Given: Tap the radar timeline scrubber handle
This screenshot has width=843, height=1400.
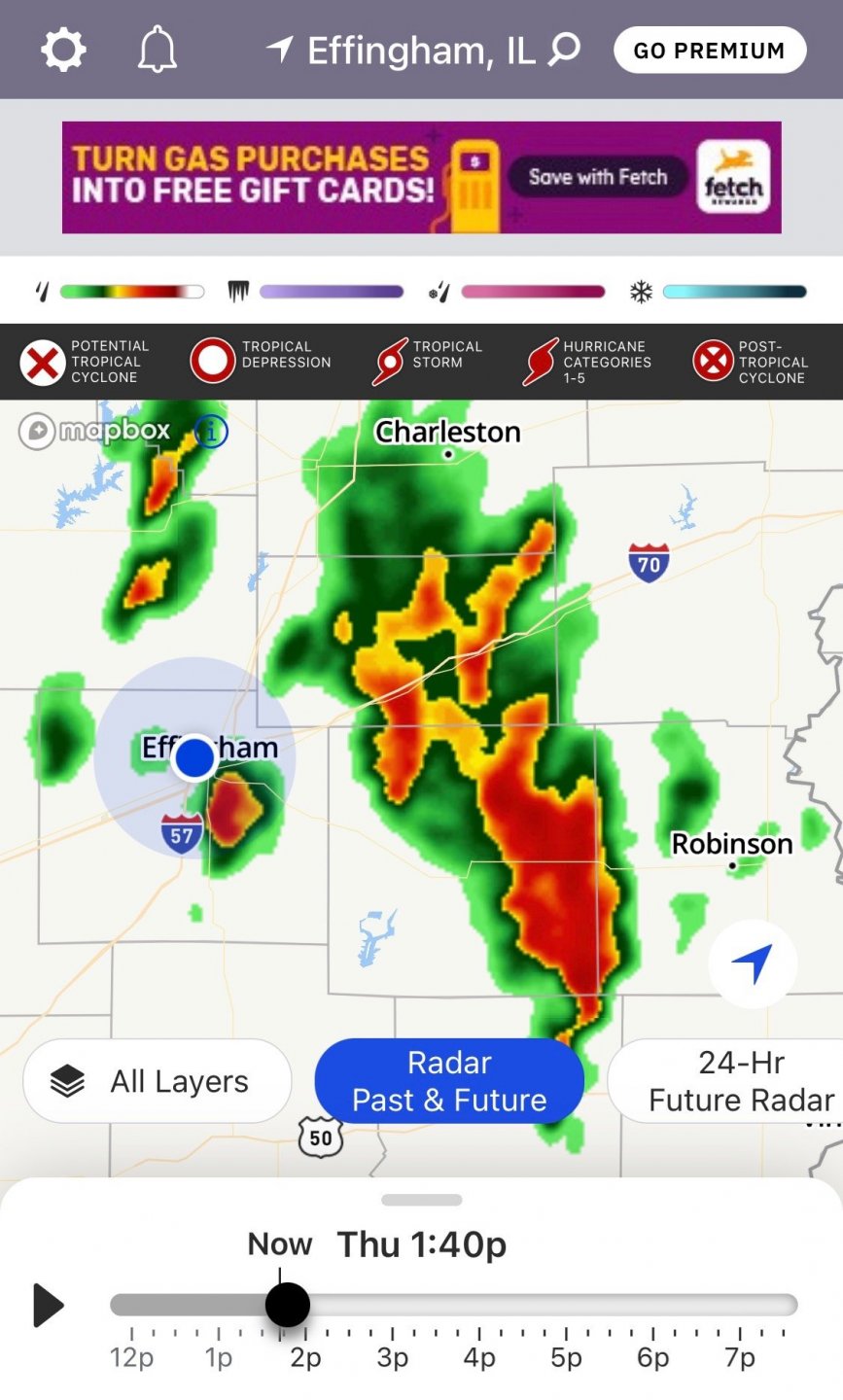Looking at the screenshot, I should point(287,1305).
